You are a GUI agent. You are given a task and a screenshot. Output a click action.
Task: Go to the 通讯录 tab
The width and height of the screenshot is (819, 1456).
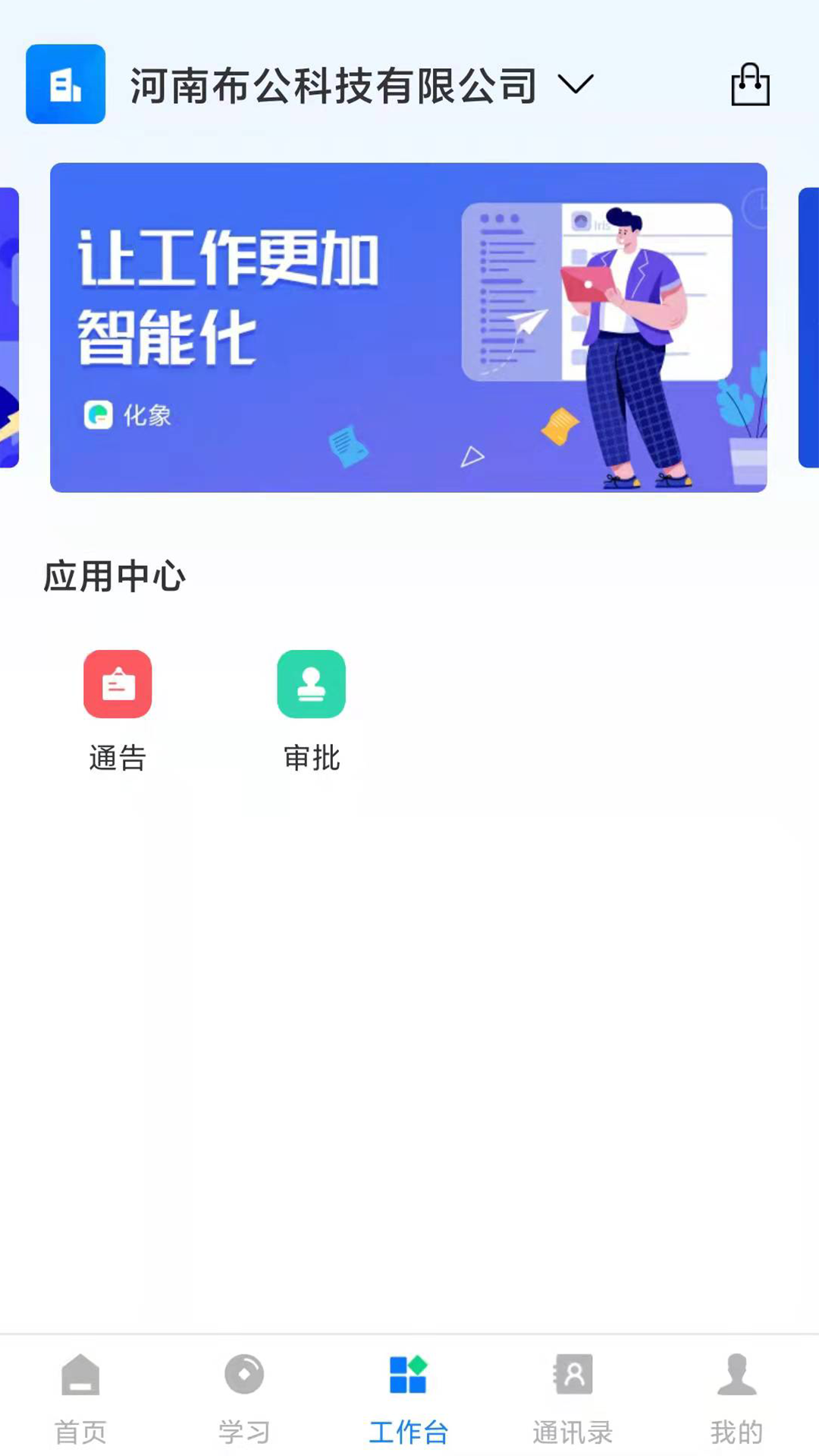coord(573,1397)
